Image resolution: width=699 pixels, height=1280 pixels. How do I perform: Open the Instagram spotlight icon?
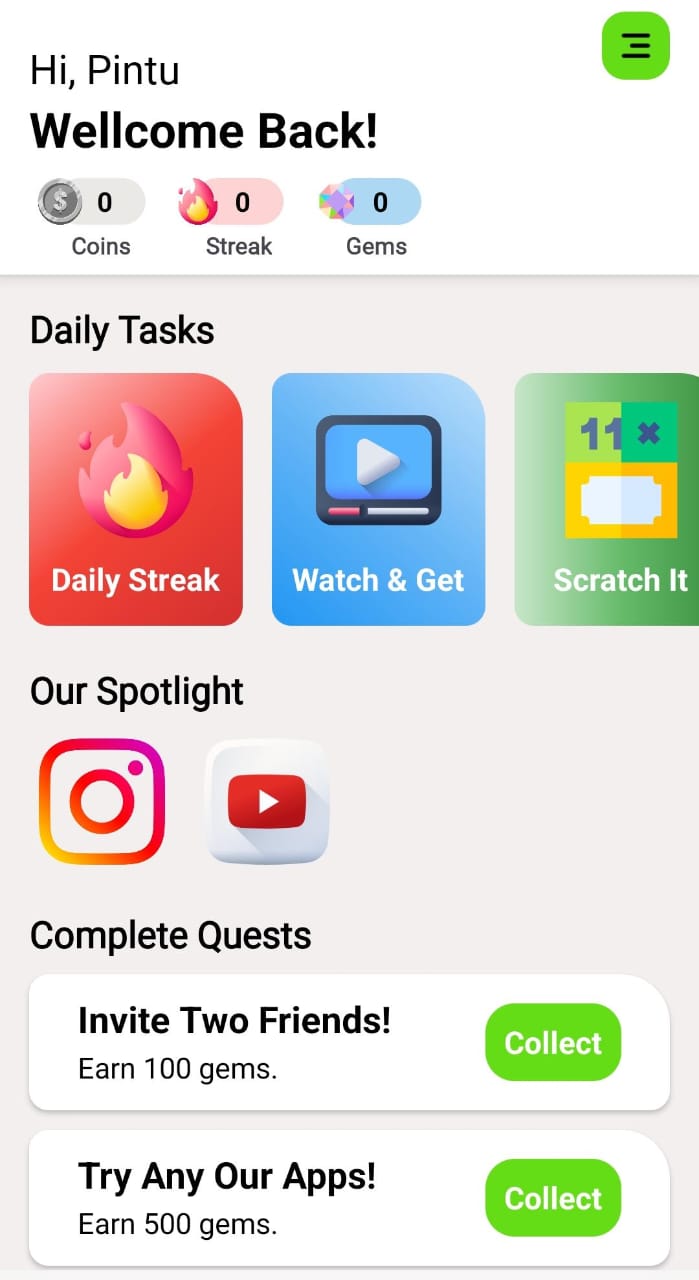click(x=102, y=801)
